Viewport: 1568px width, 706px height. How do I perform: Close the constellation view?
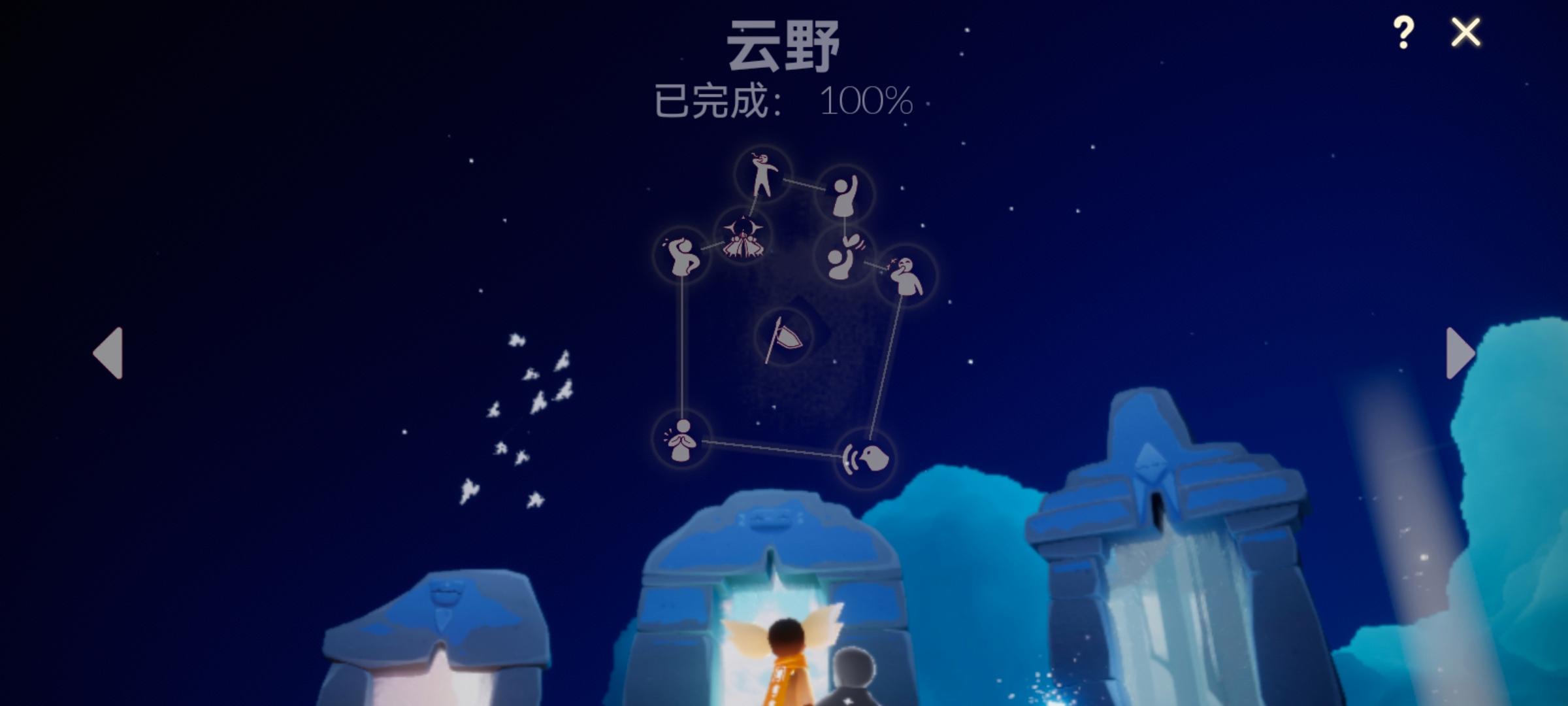pos(1465,32)
